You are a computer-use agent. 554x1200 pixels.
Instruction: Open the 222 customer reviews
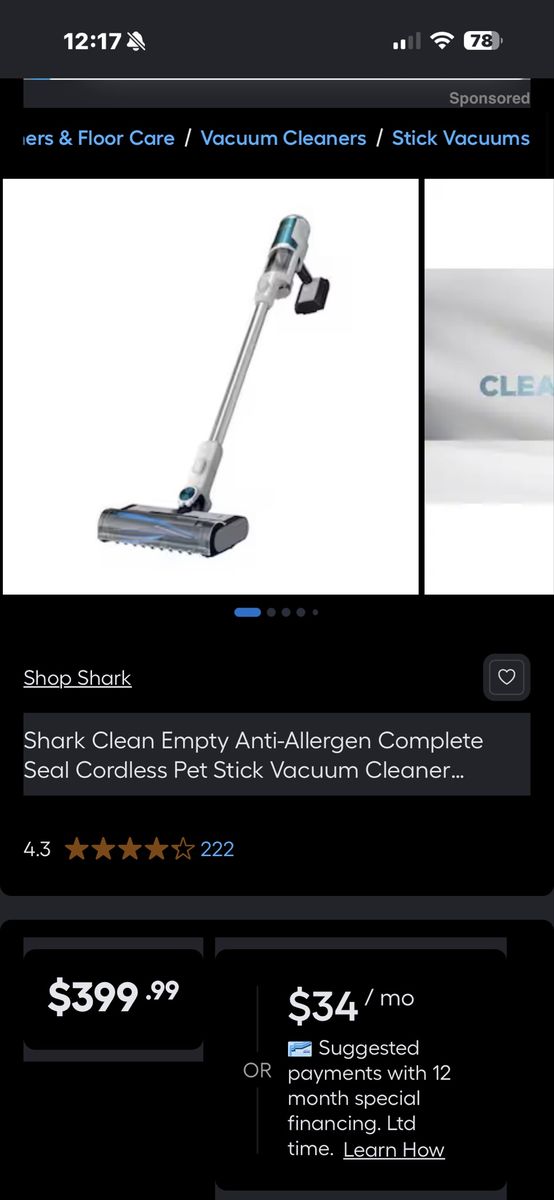coord(217,849)
